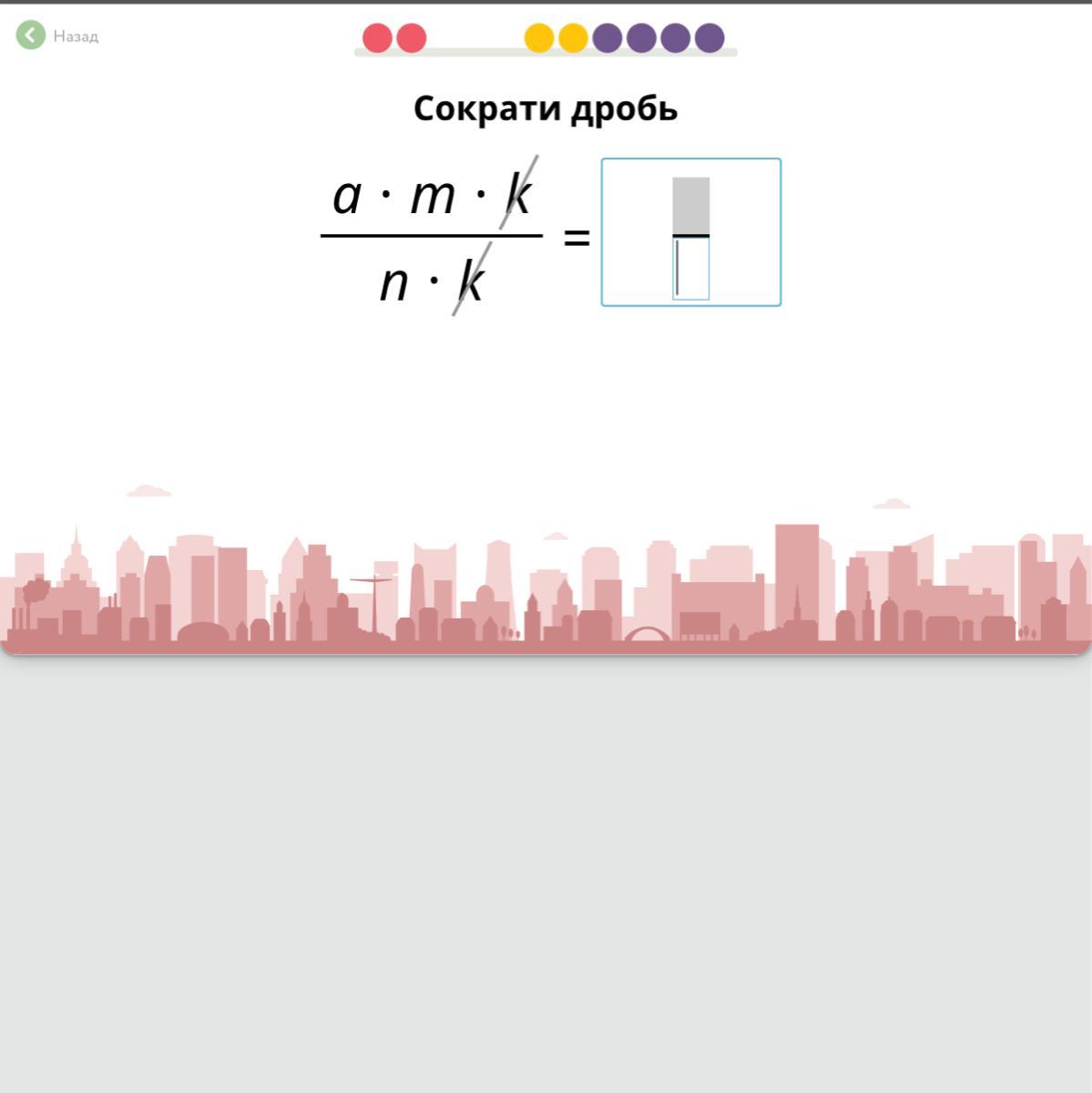Select the gray numerator field of the answer

point(690,205)
